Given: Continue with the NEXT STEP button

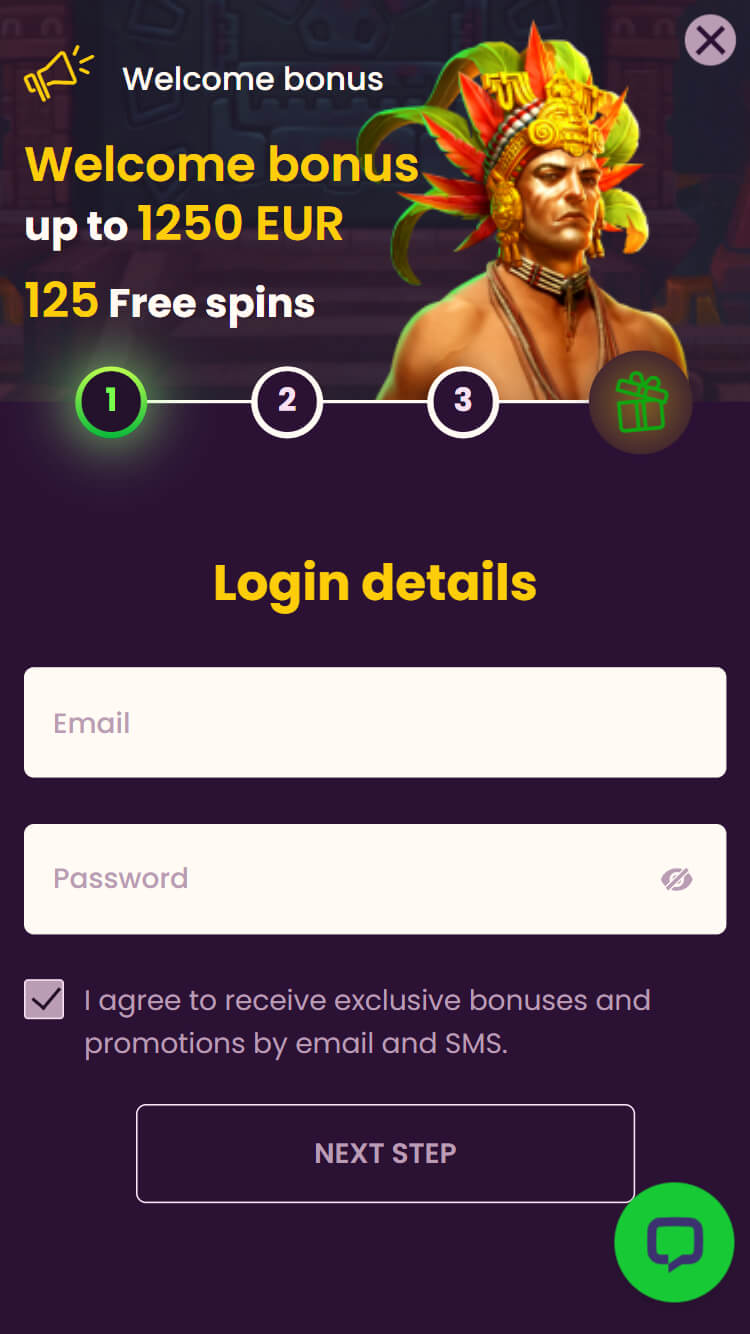Looking at the screenshot, I should 385,1153.
